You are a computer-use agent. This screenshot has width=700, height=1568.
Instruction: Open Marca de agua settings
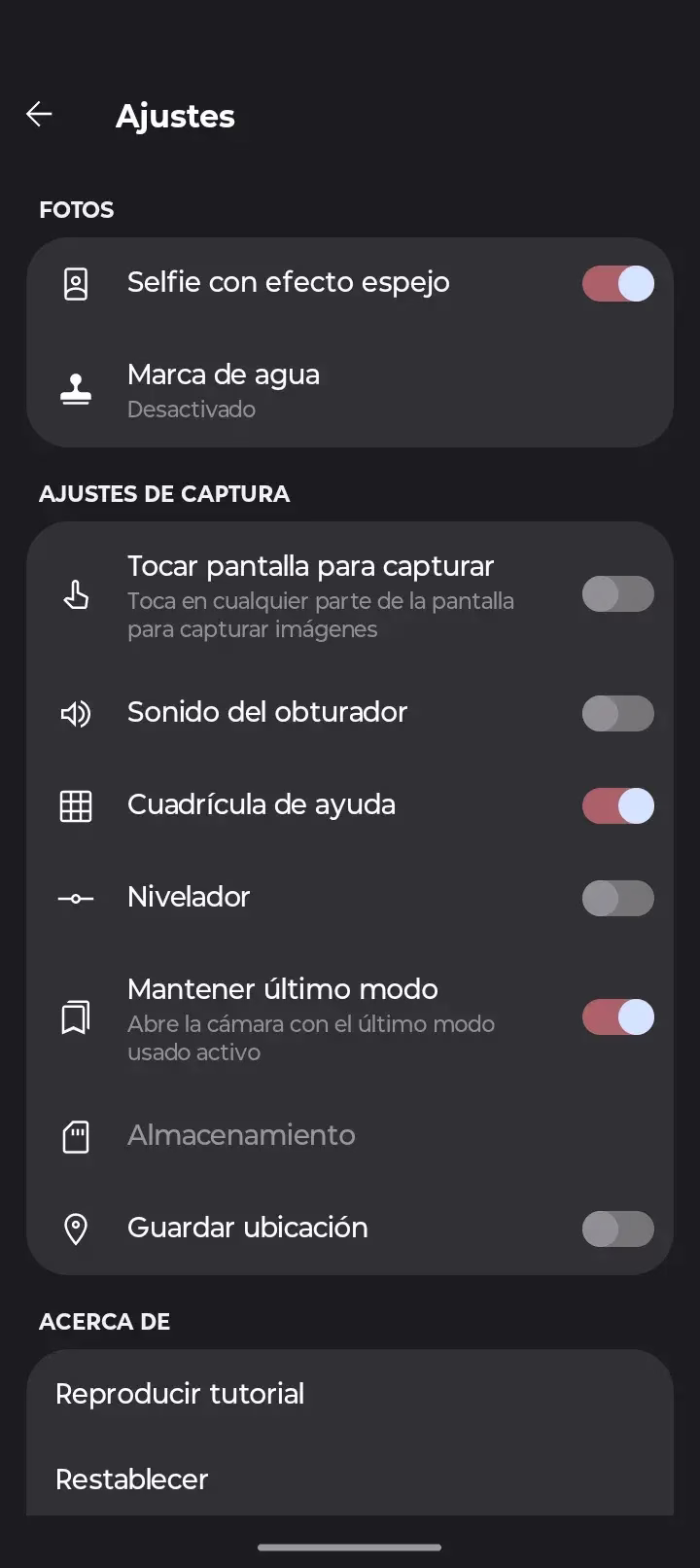350,391
